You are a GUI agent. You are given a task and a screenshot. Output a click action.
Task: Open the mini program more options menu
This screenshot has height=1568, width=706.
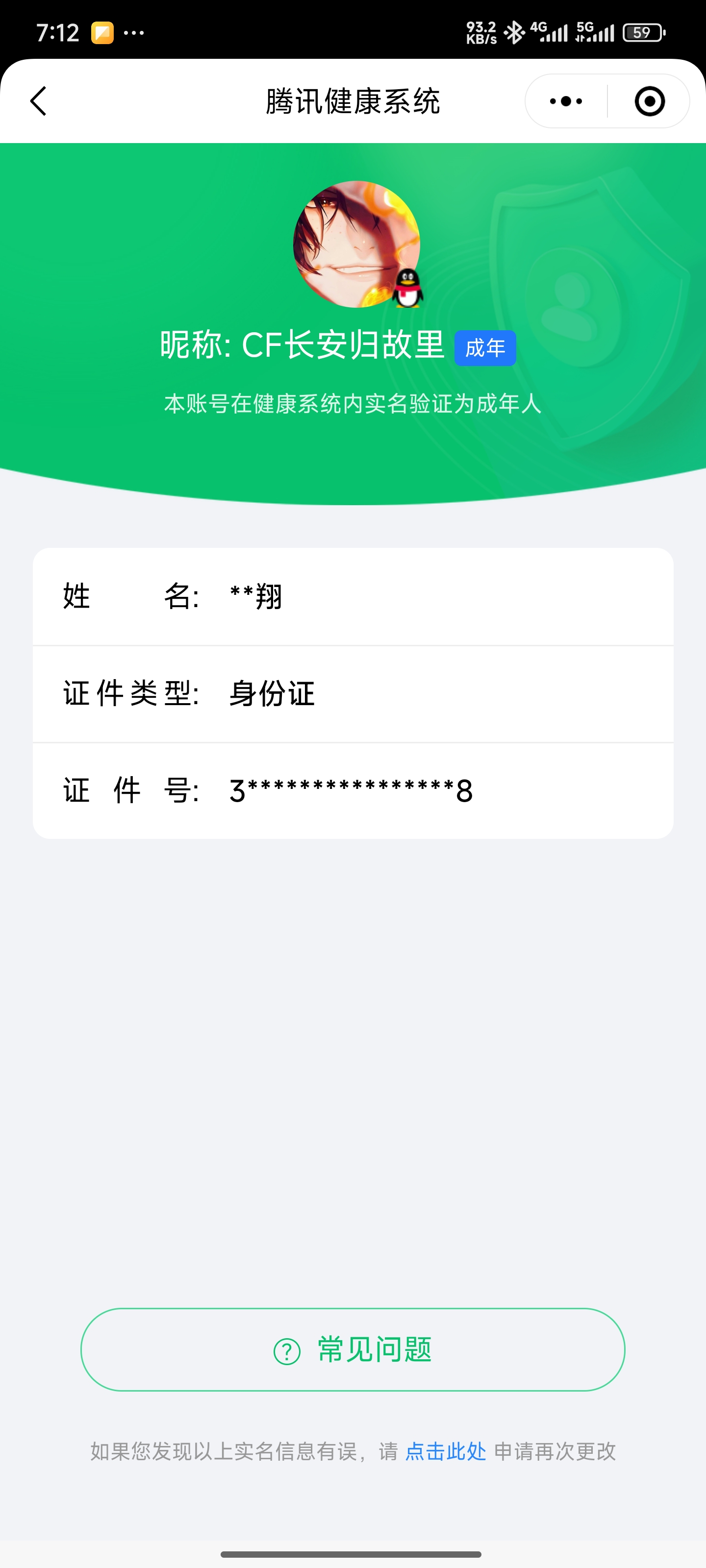(x=566, y=101)
